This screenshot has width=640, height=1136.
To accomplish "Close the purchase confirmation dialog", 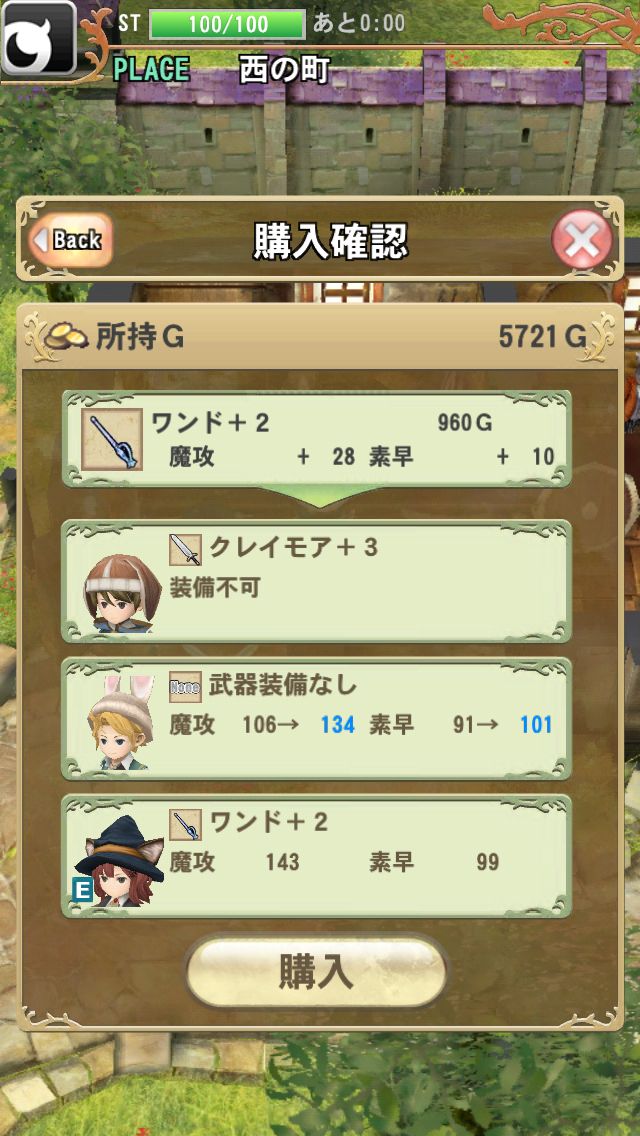I will click(x=581, y=240).
